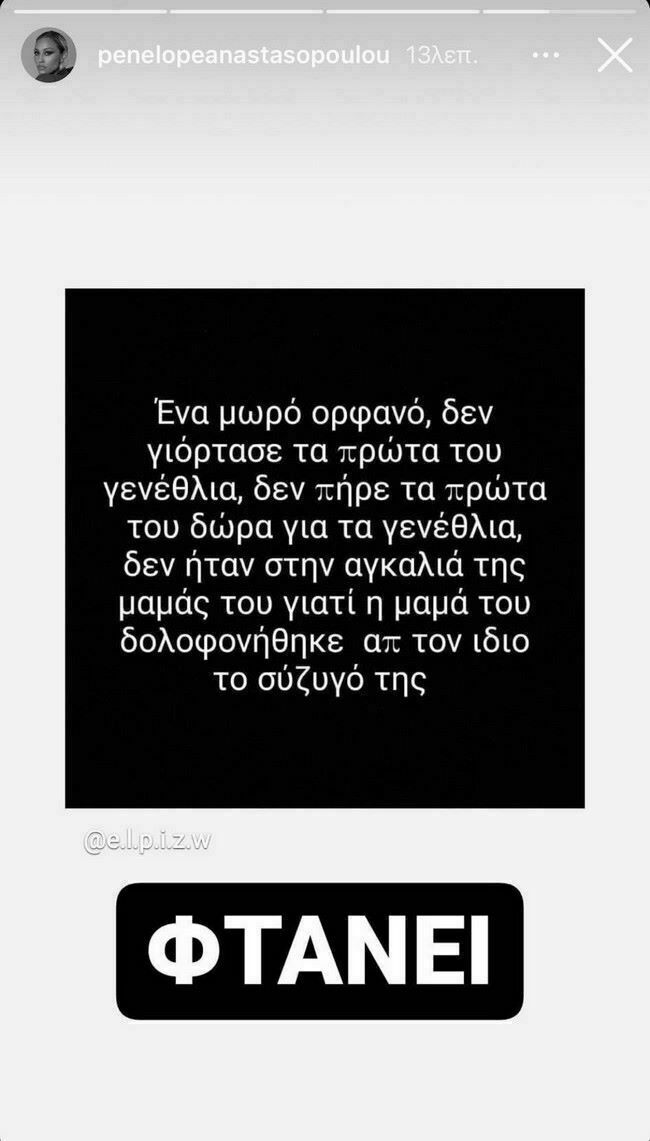Open penelopeanastasopoulou's profile picture
Image resolution: width=650 pixels, height=1141 pixels.
[48, 55]
